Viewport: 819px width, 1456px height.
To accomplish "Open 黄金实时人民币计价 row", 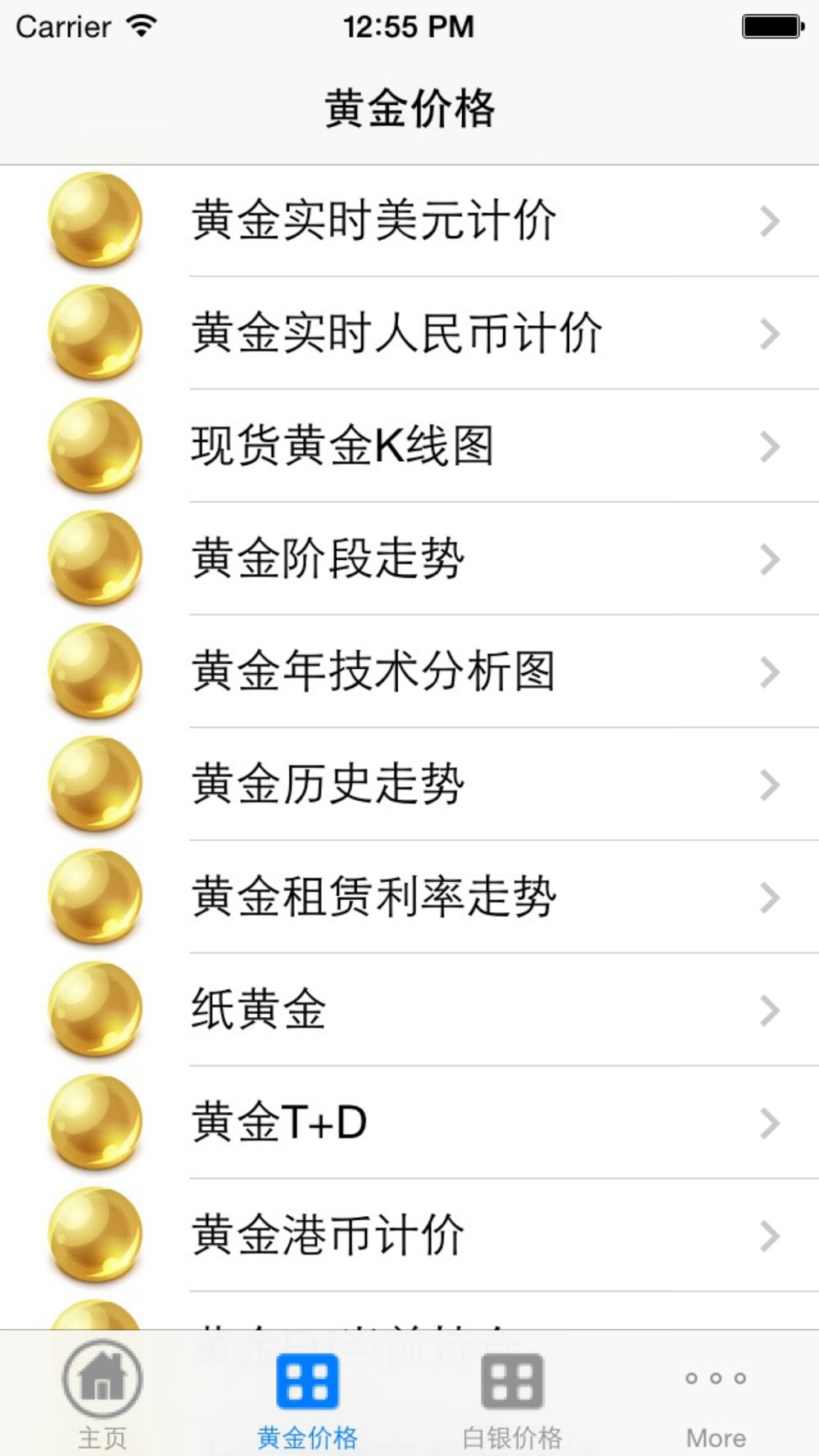I will 409,333.
